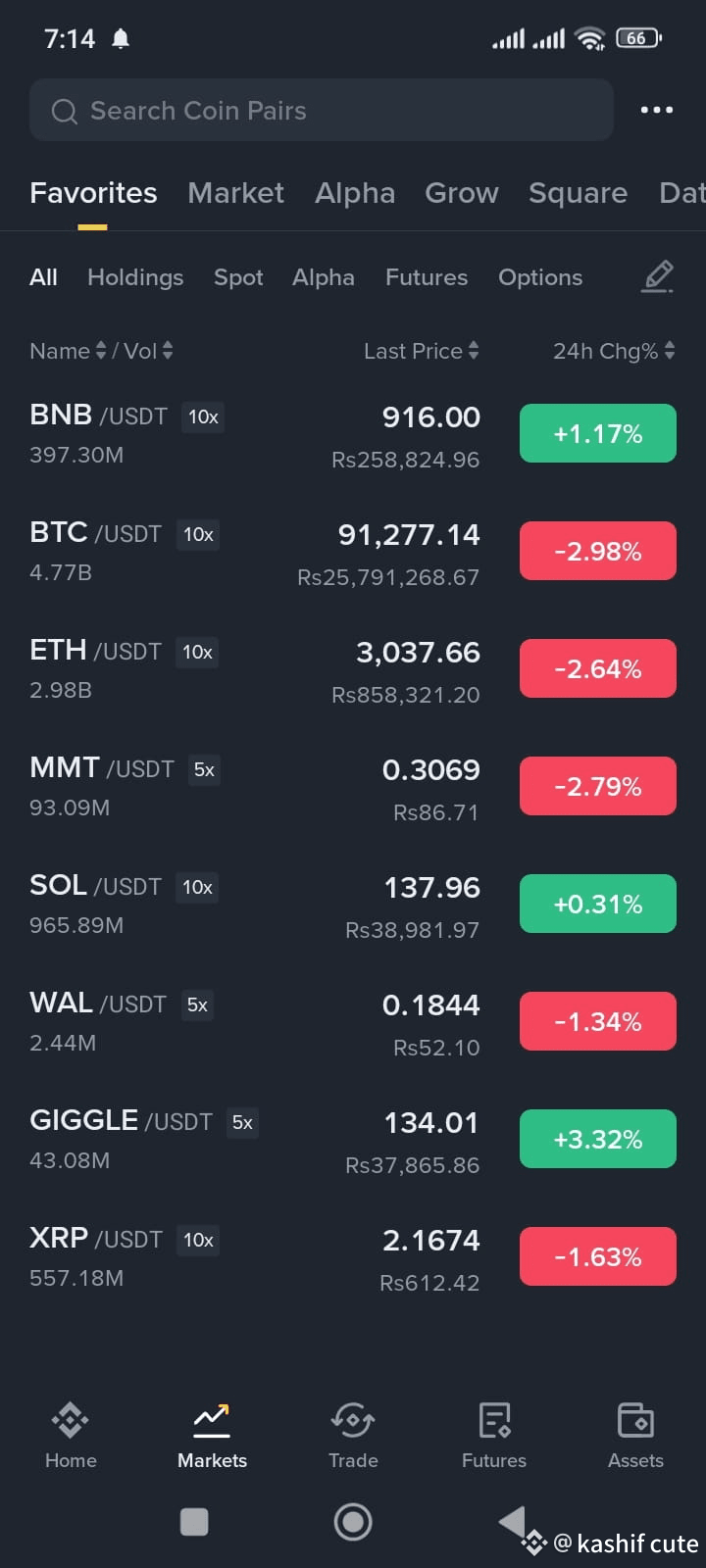This screenshot has height=1568, width=706.
Task: Select the Grow top tab
Action: tap(461, 193)
